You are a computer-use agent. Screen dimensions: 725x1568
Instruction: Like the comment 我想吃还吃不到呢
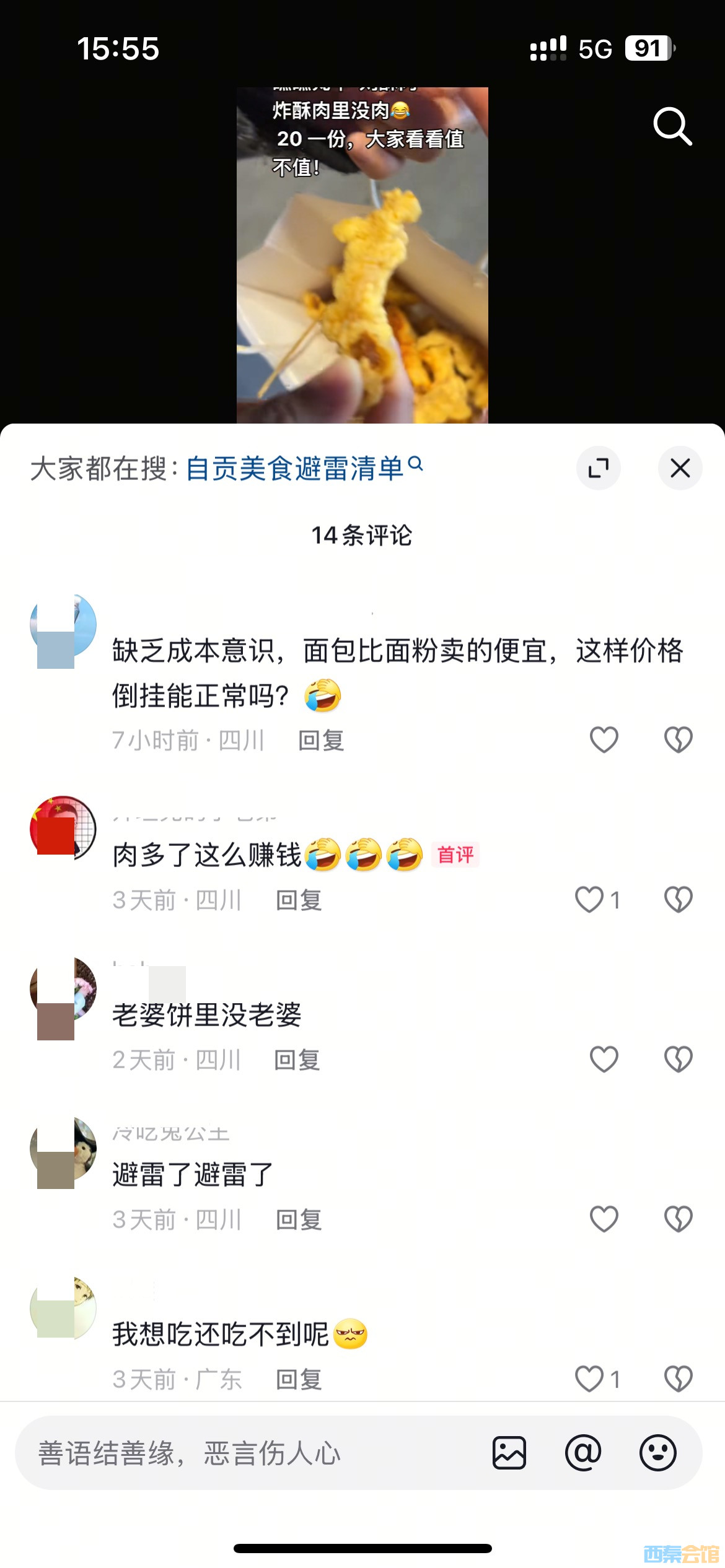pos(589,1379)
